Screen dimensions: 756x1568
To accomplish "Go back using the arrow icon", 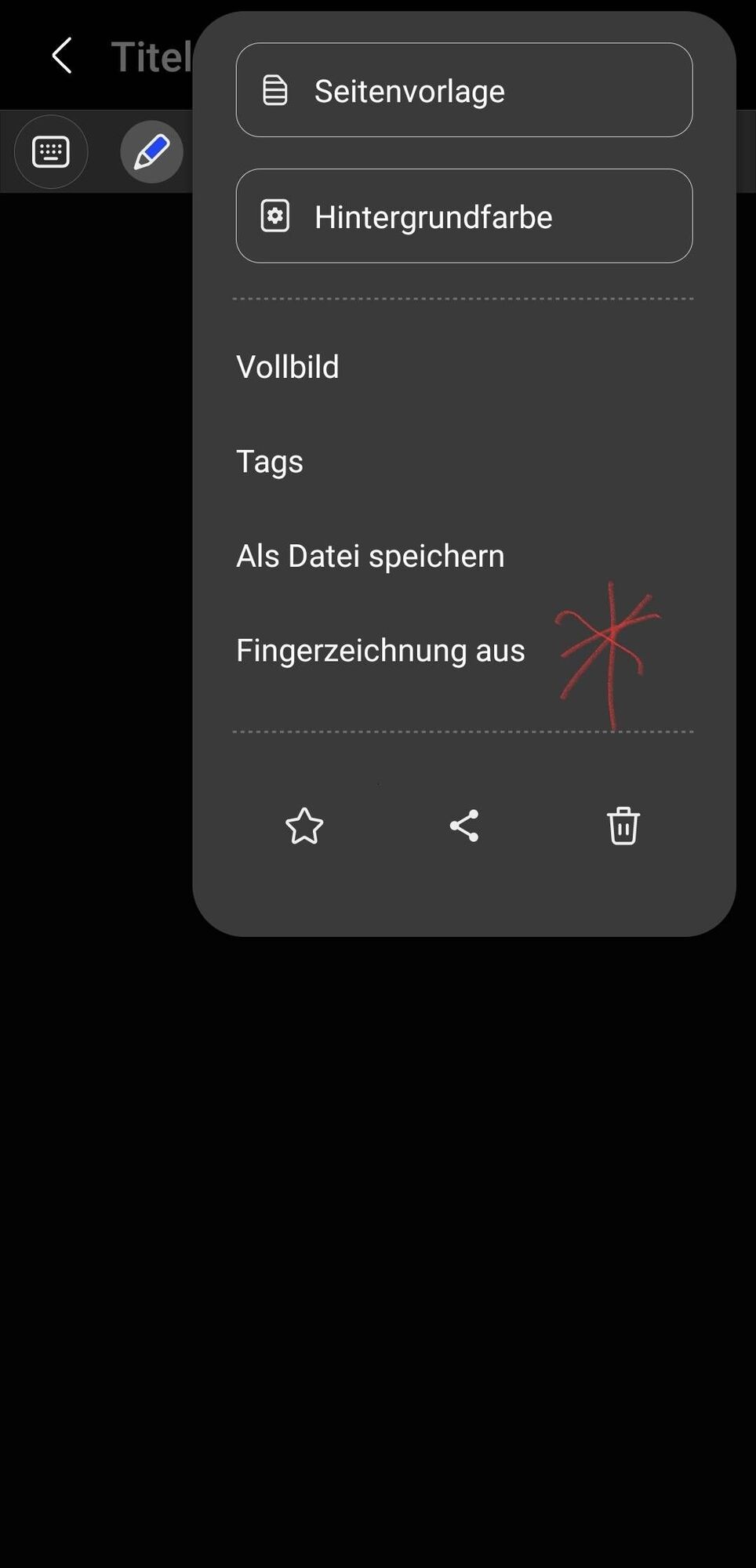I will tap(62, 56).
